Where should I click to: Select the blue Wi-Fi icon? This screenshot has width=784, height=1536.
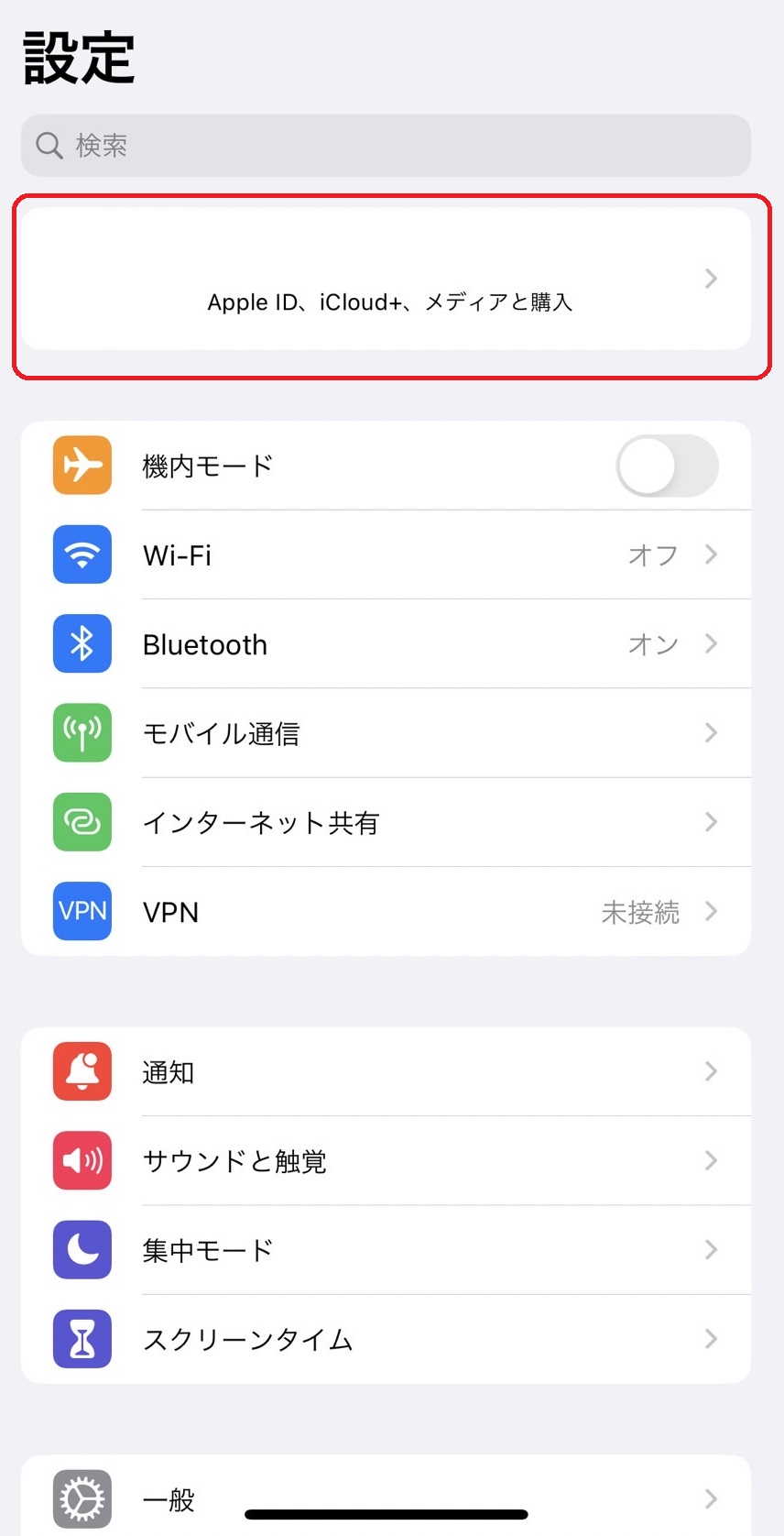[82, 554]
